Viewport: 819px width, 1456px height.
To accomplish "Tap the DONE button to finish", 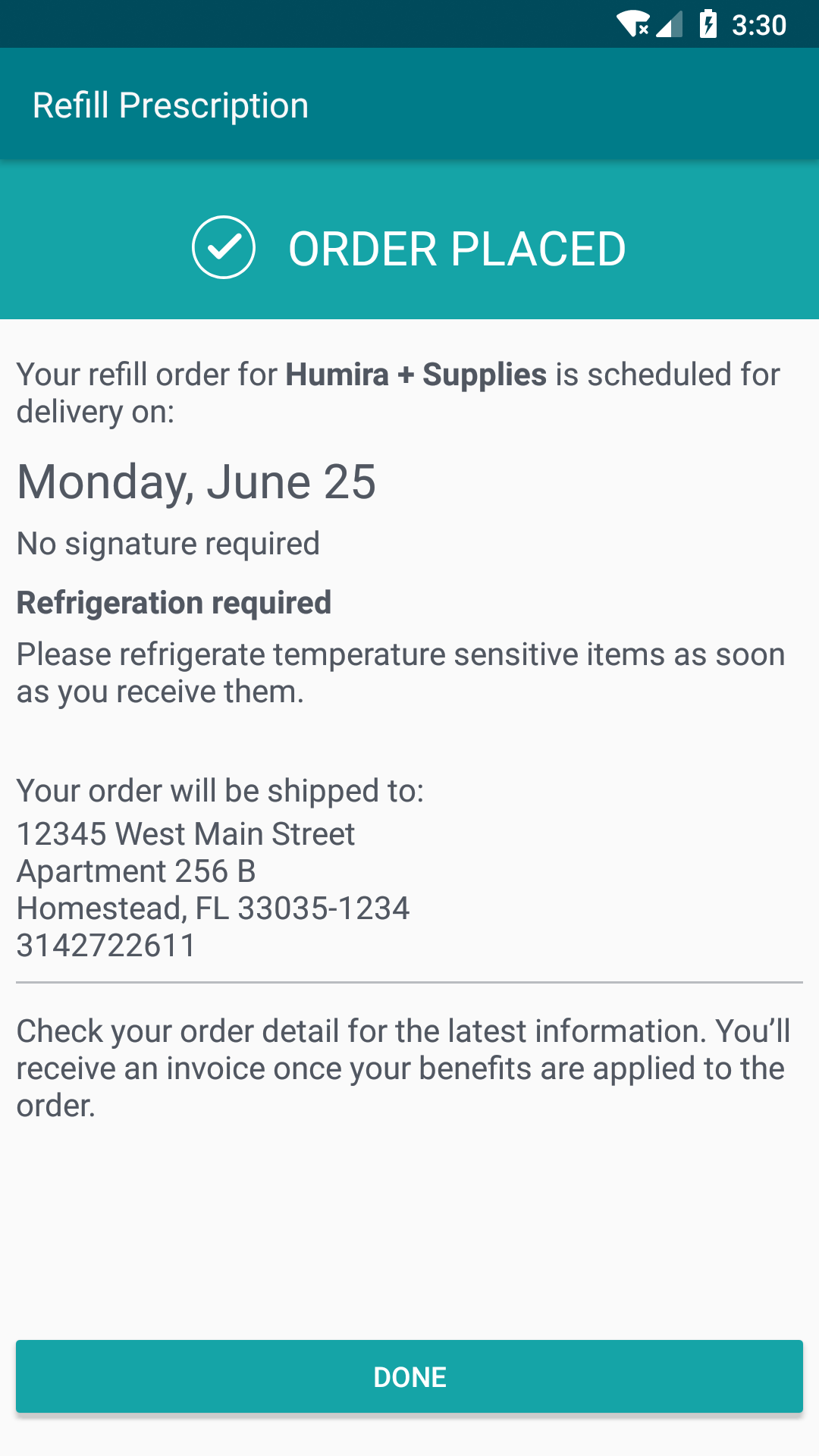I will (x=409, y=1376).
